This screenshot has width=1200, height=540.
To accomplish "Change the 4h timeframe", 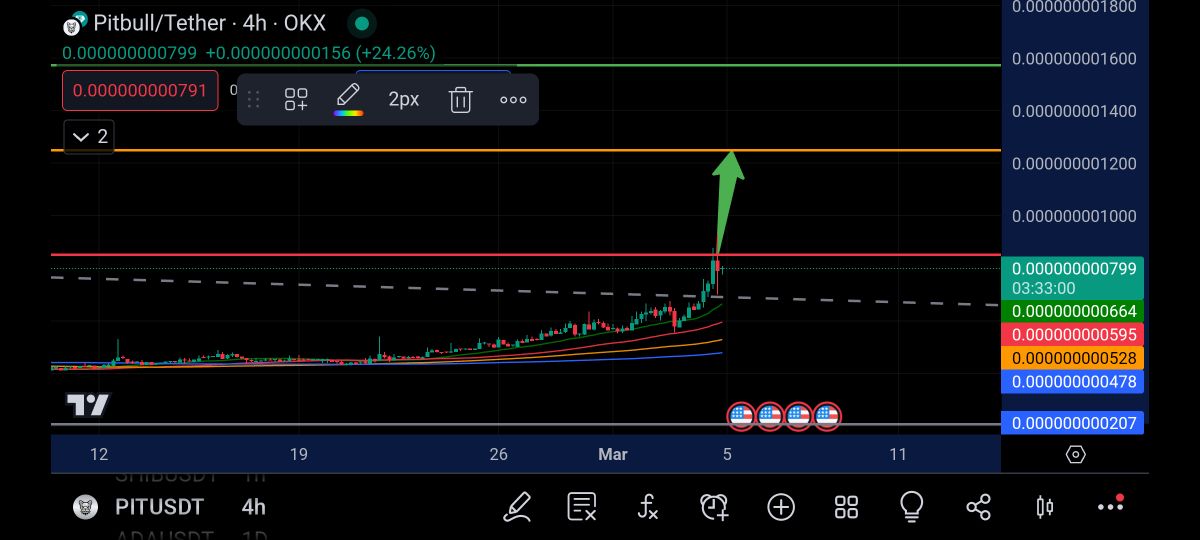I will 254,507.
